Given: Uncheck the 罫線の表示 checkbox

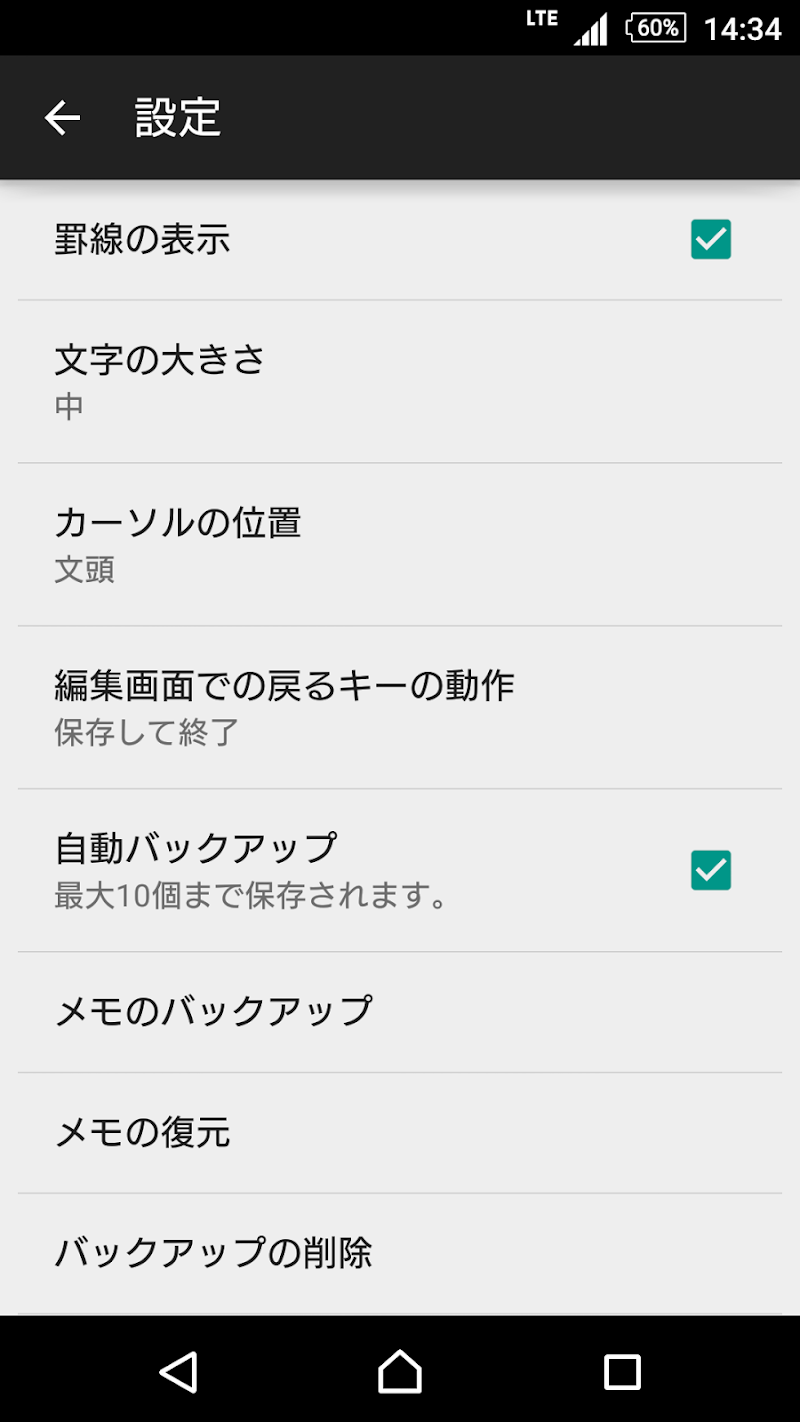Looking at the screenshot, I should [x=711, y=240].
